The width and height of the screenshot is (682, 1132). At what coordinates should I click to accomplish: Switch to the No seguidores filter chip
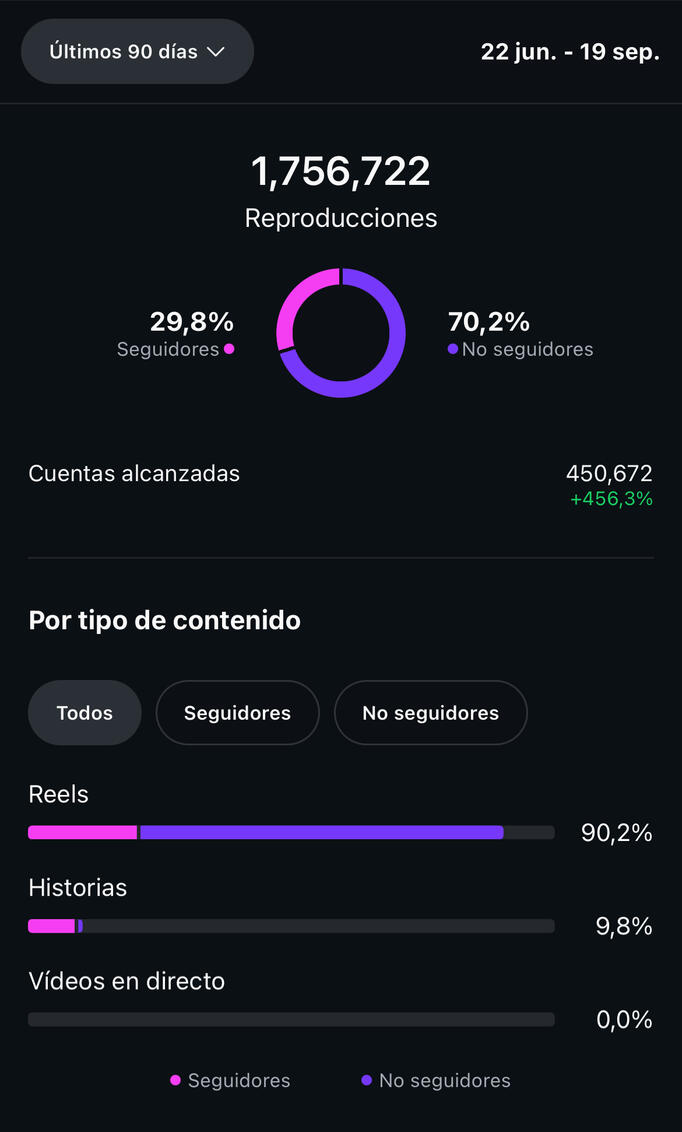coord(430,713)
